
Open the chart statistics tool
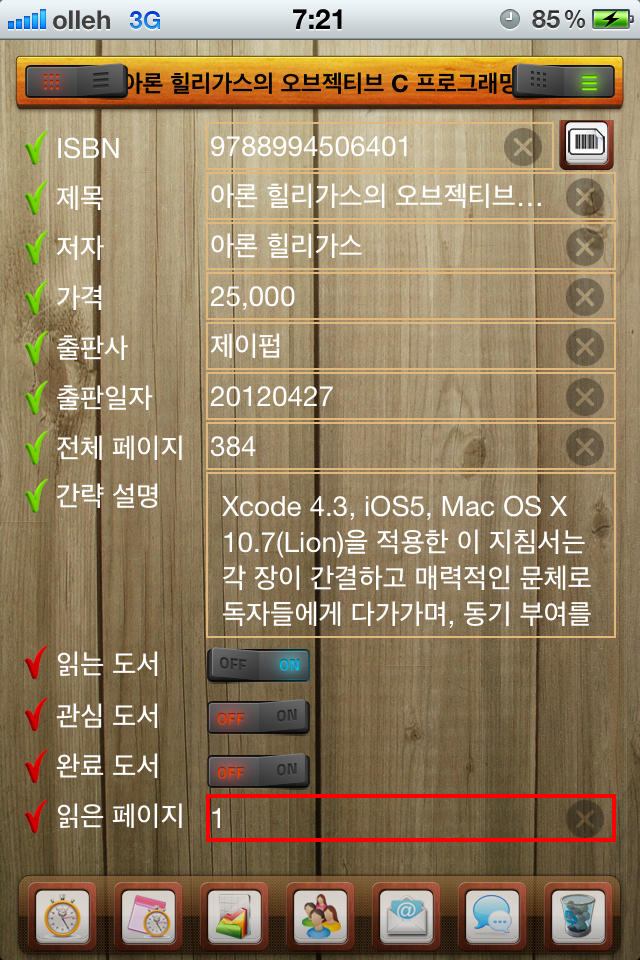234,913
